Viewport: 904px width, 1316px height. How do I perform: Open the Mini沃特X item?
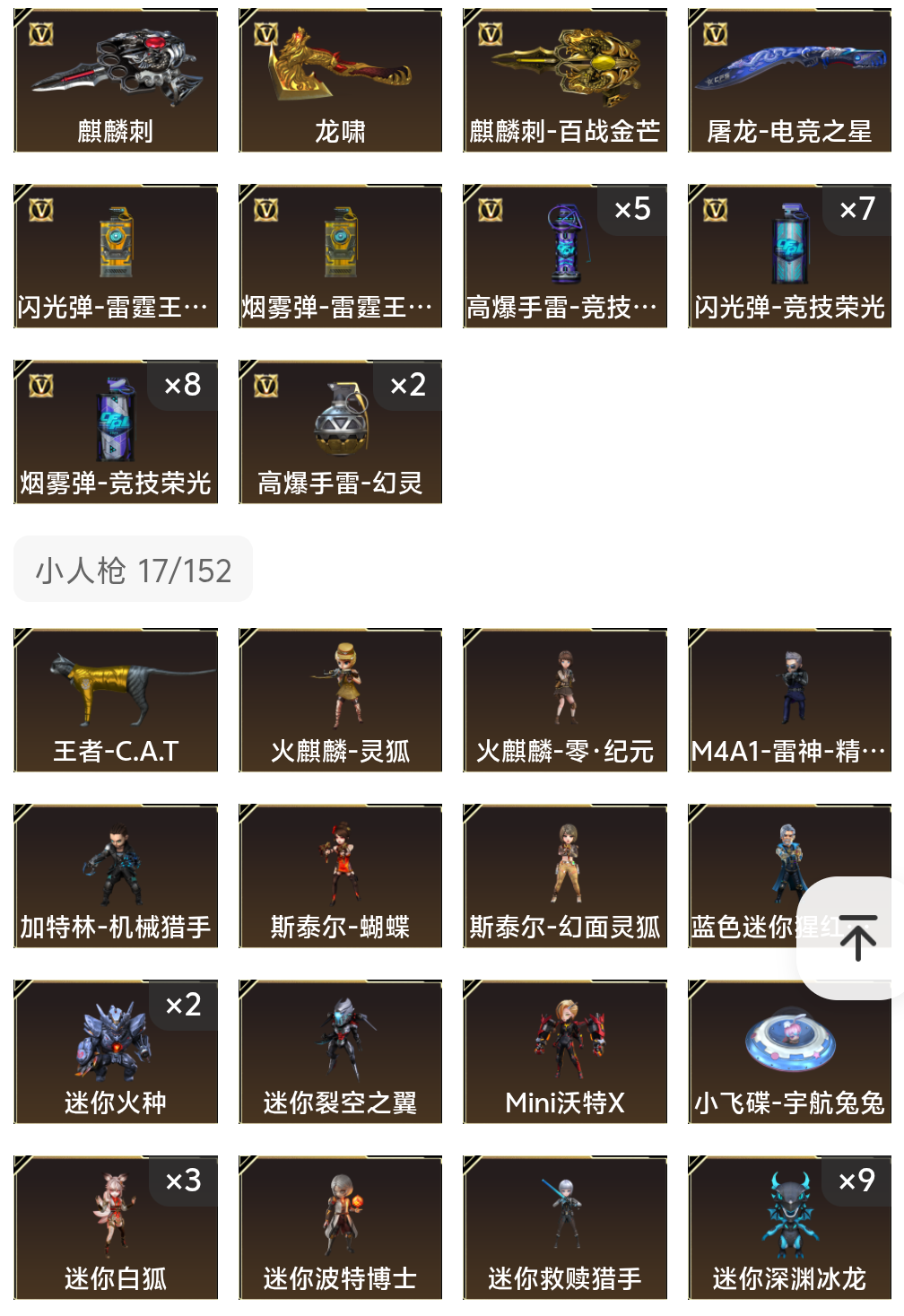tap(565, 1052)
